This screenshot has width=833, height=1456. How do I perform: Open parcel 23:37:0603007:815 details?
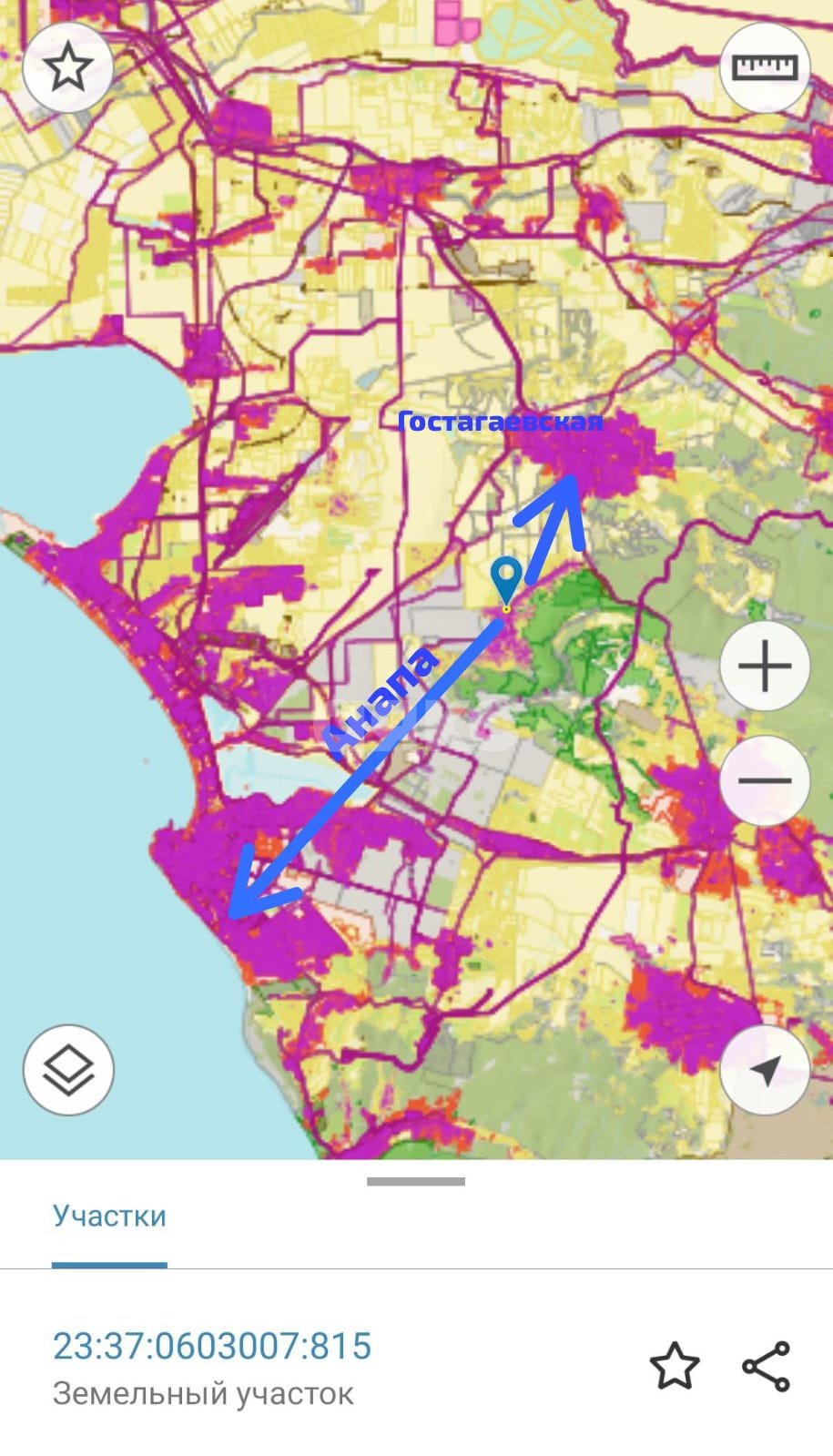coord(212,1346)
